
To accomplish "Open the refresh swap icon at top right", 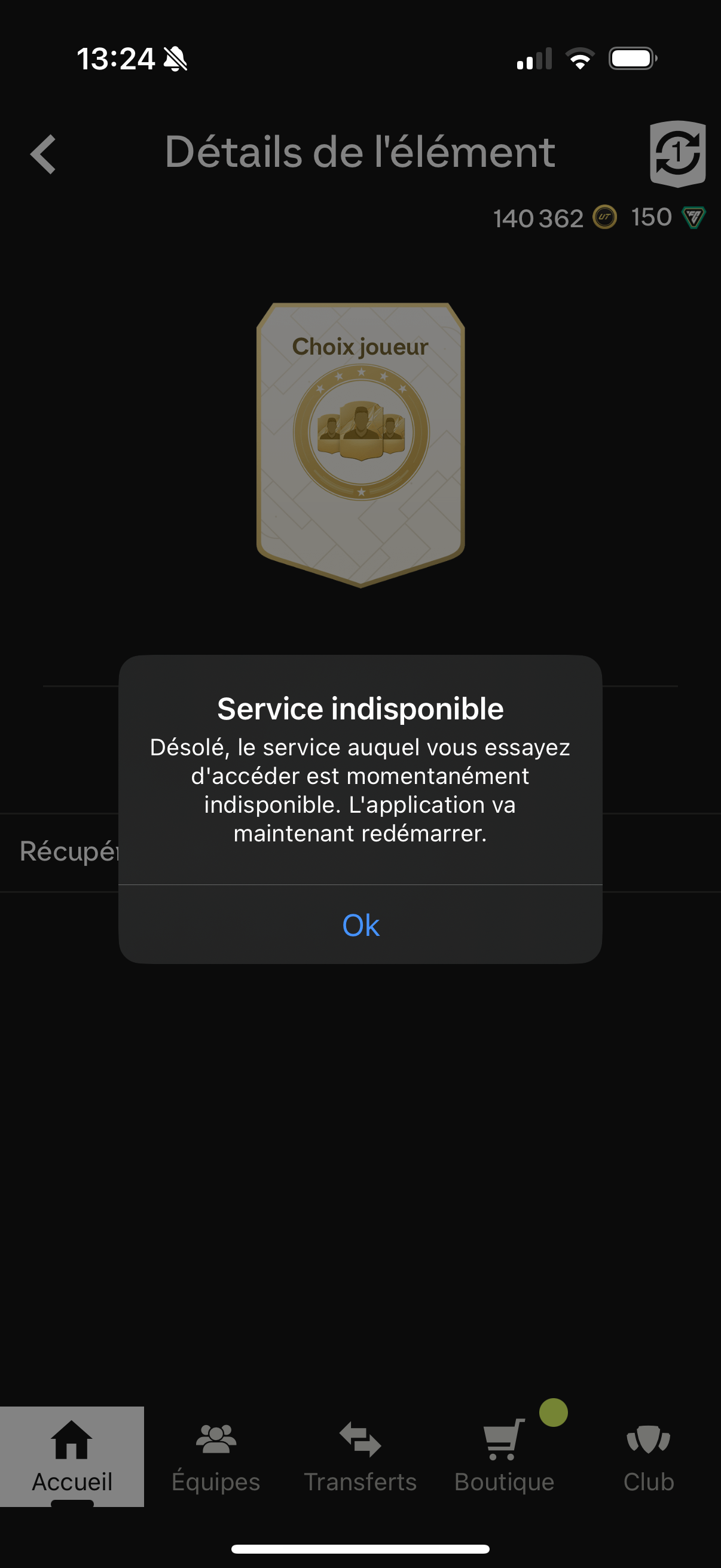I will [x=678, y=154].
